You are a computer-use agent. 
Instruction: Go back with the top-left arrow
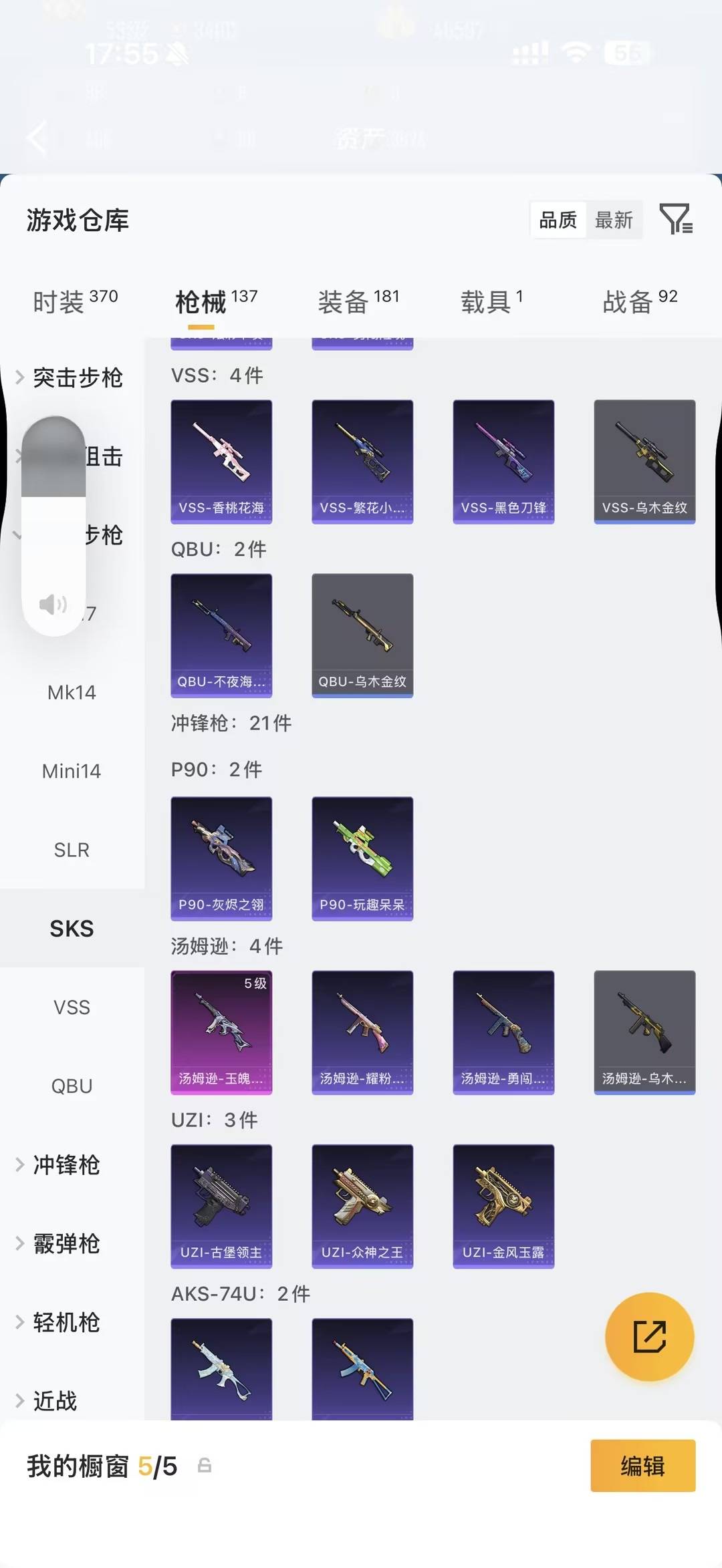(x=37, y=138)
